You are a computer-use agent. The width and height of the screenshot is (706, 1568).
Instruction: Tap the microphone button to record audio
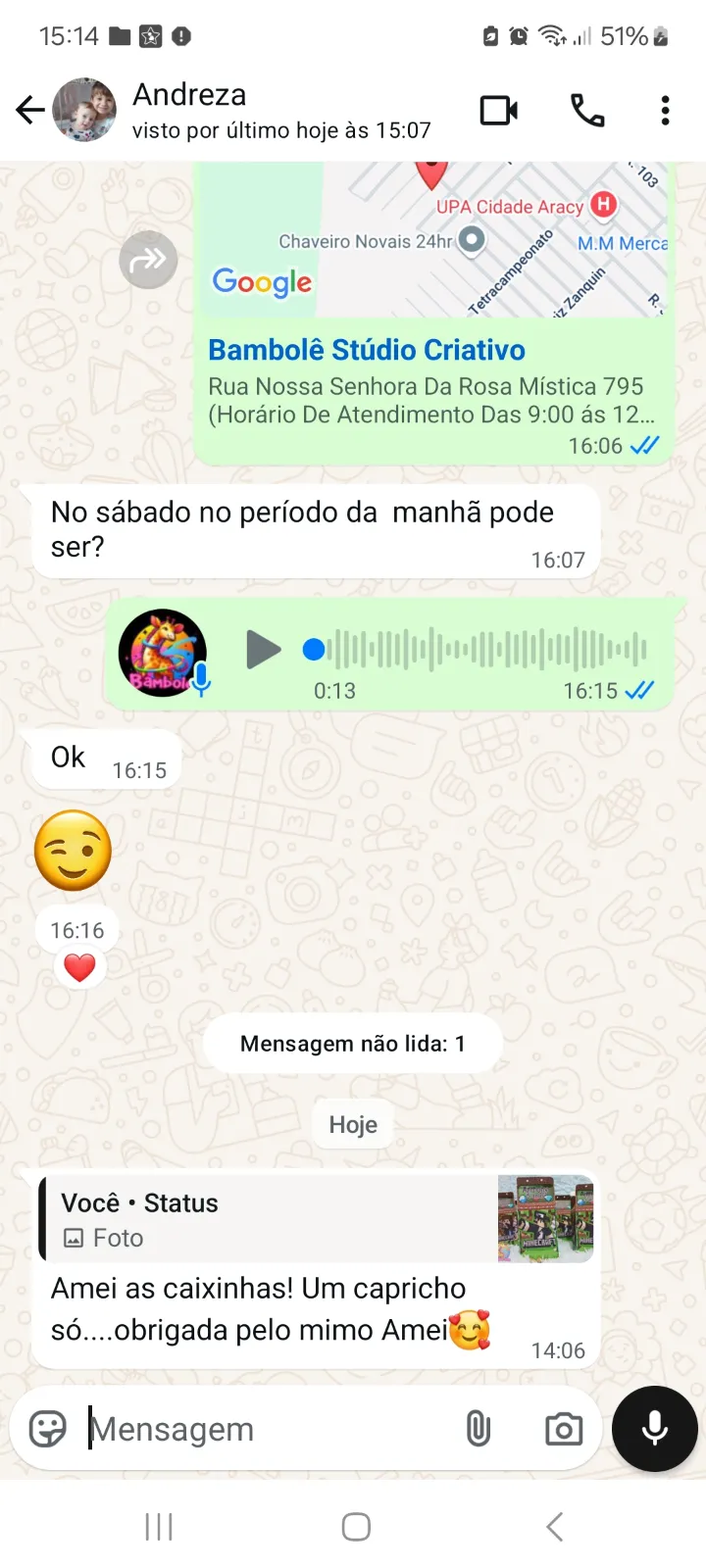(x=654, y=1429)
